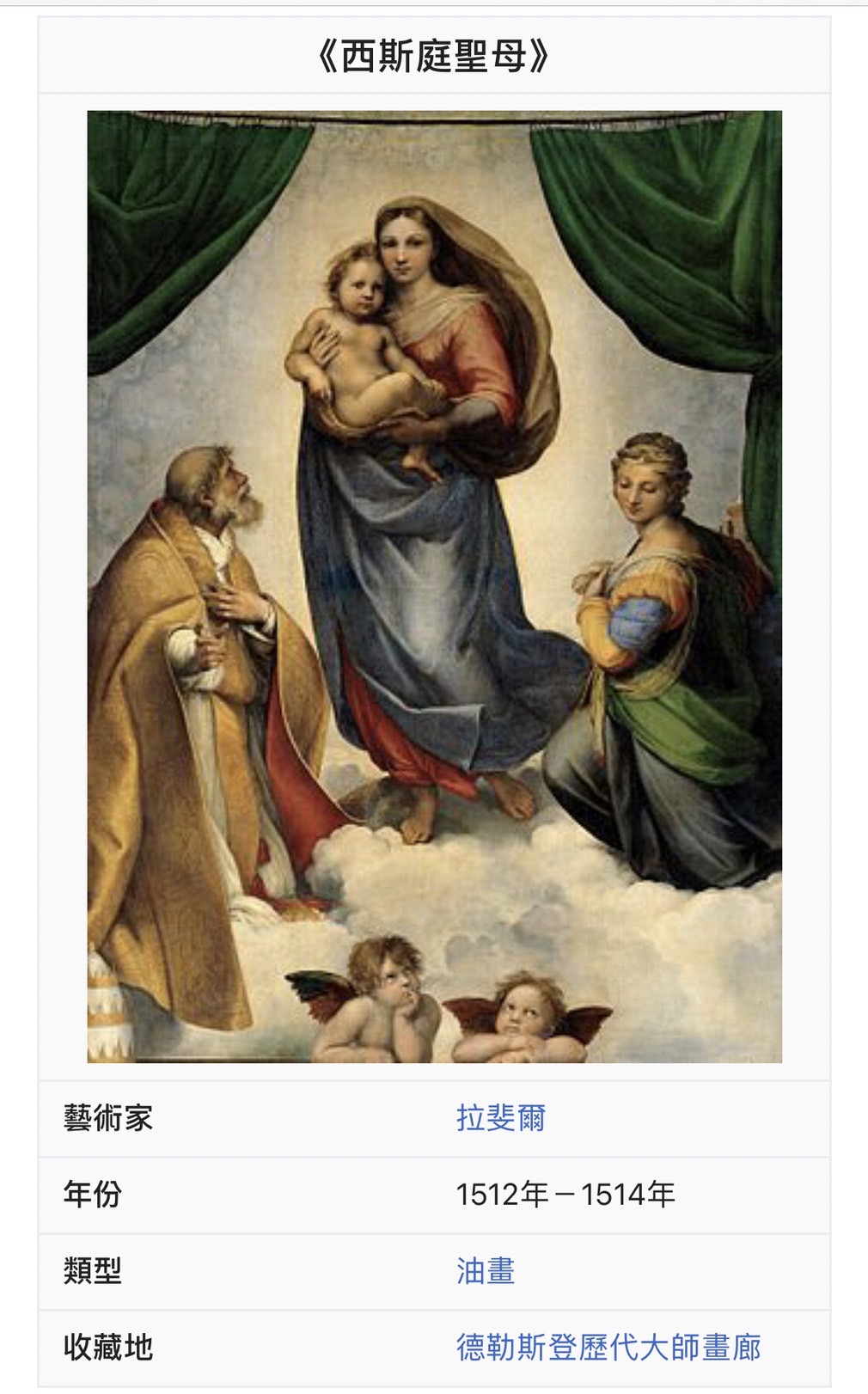Open the 油畫 type link
Screen dimensions: 868x1394
[486, 1270]
